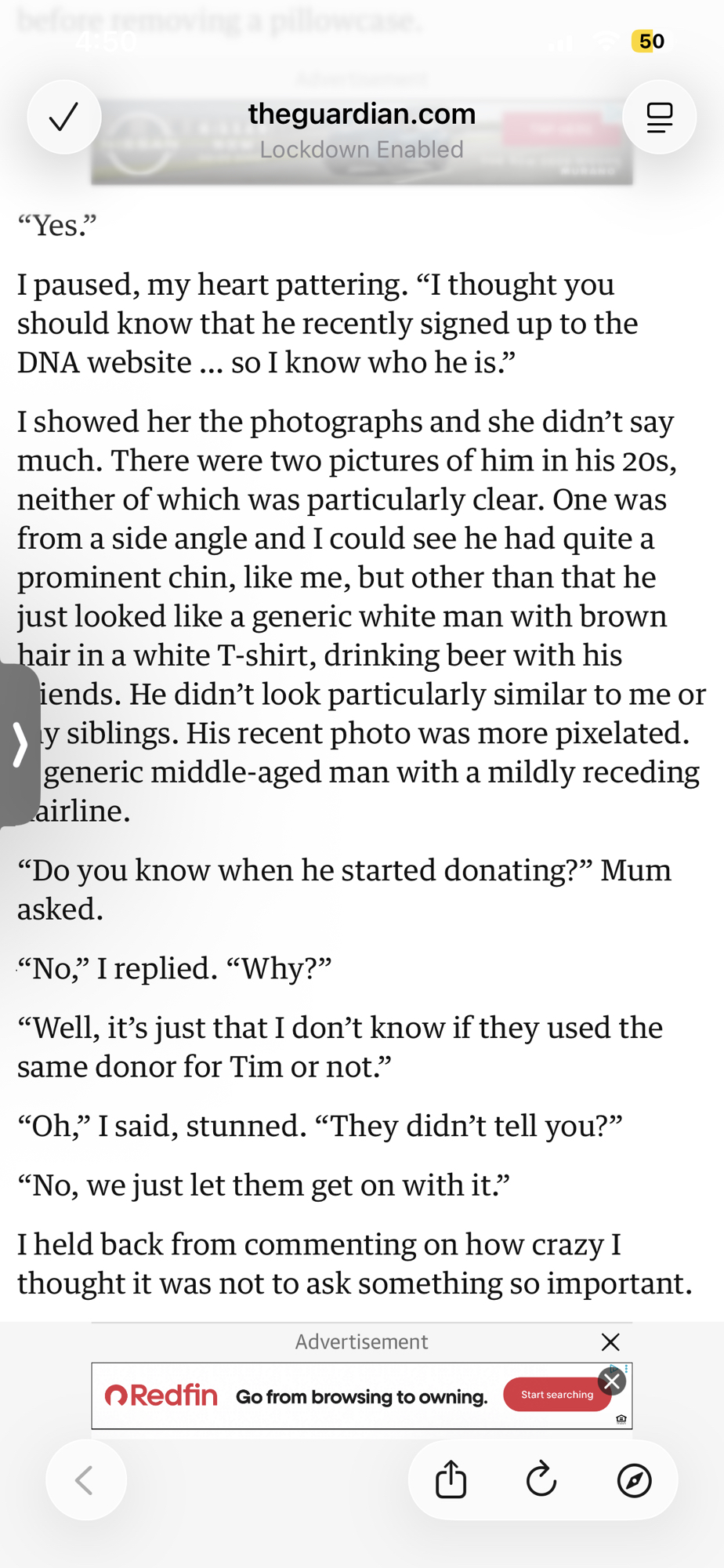Go back to the previous page
This screenshot has width=724, height=1568.
pyautogui.click(x=85, y=1480)
